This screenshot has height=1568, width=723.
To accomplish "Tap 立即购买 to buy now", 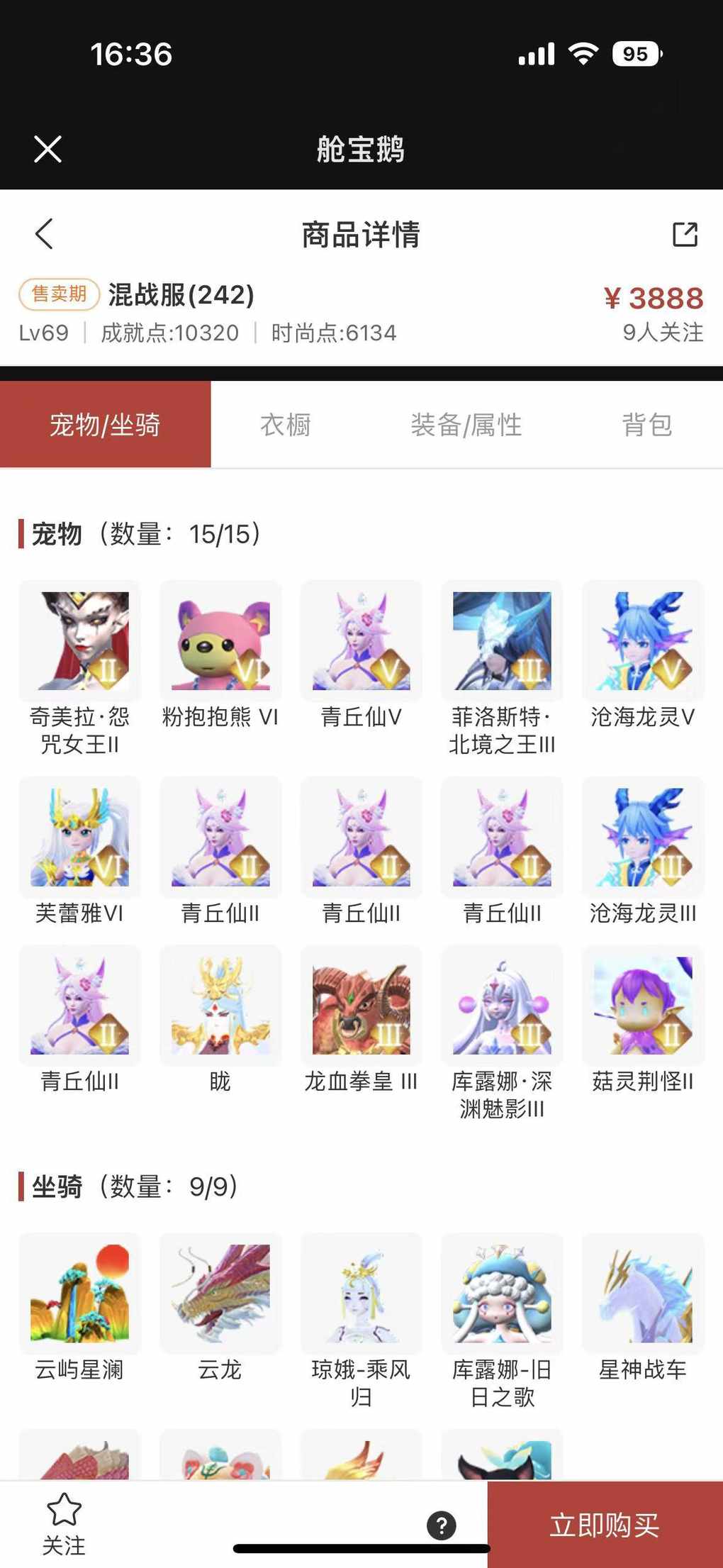I will pyautogui.click(x=605, y=1525).
